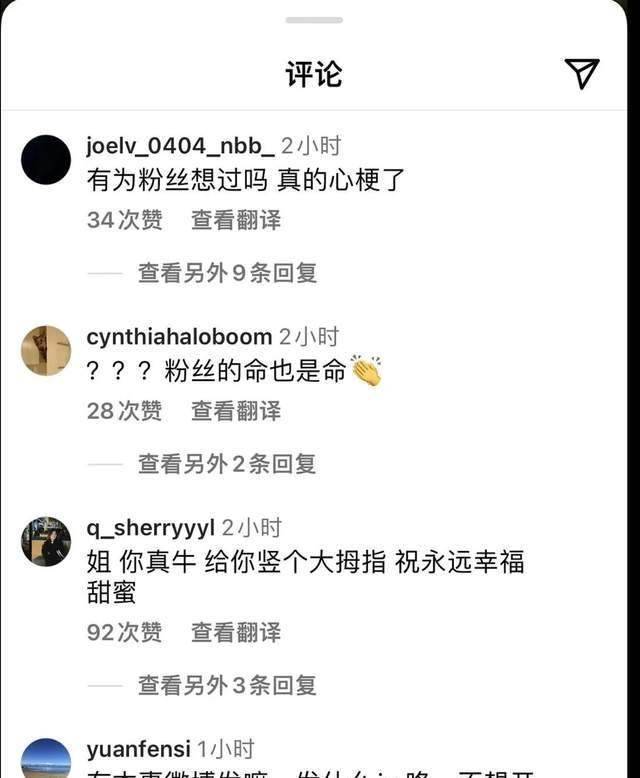Screen dimensions: 640x778
Task: View translation of cynthiahaloboom's comment
Action: [x=236, y=410]
